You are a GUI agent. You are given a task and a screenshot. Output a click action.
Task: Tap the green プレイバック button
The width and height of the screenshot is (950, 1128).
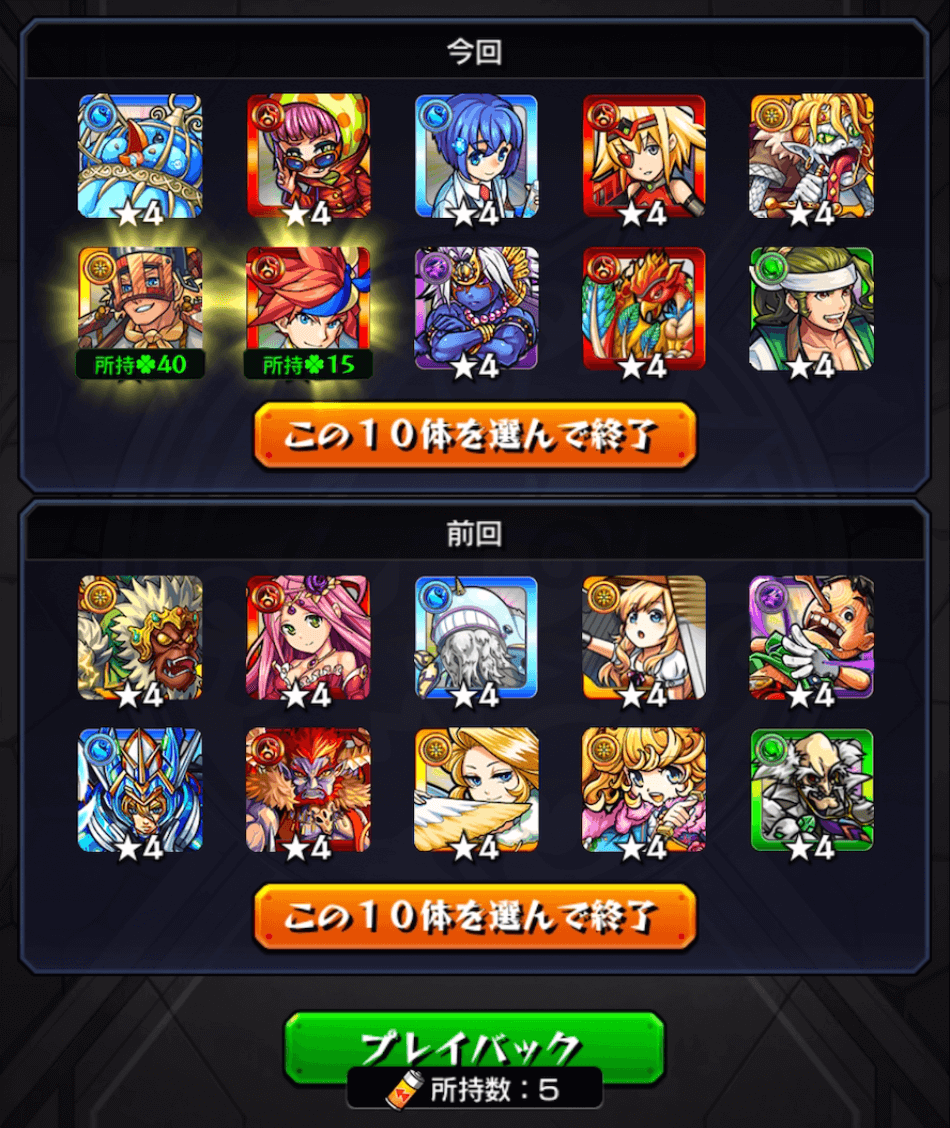(x=474, y=1045)
